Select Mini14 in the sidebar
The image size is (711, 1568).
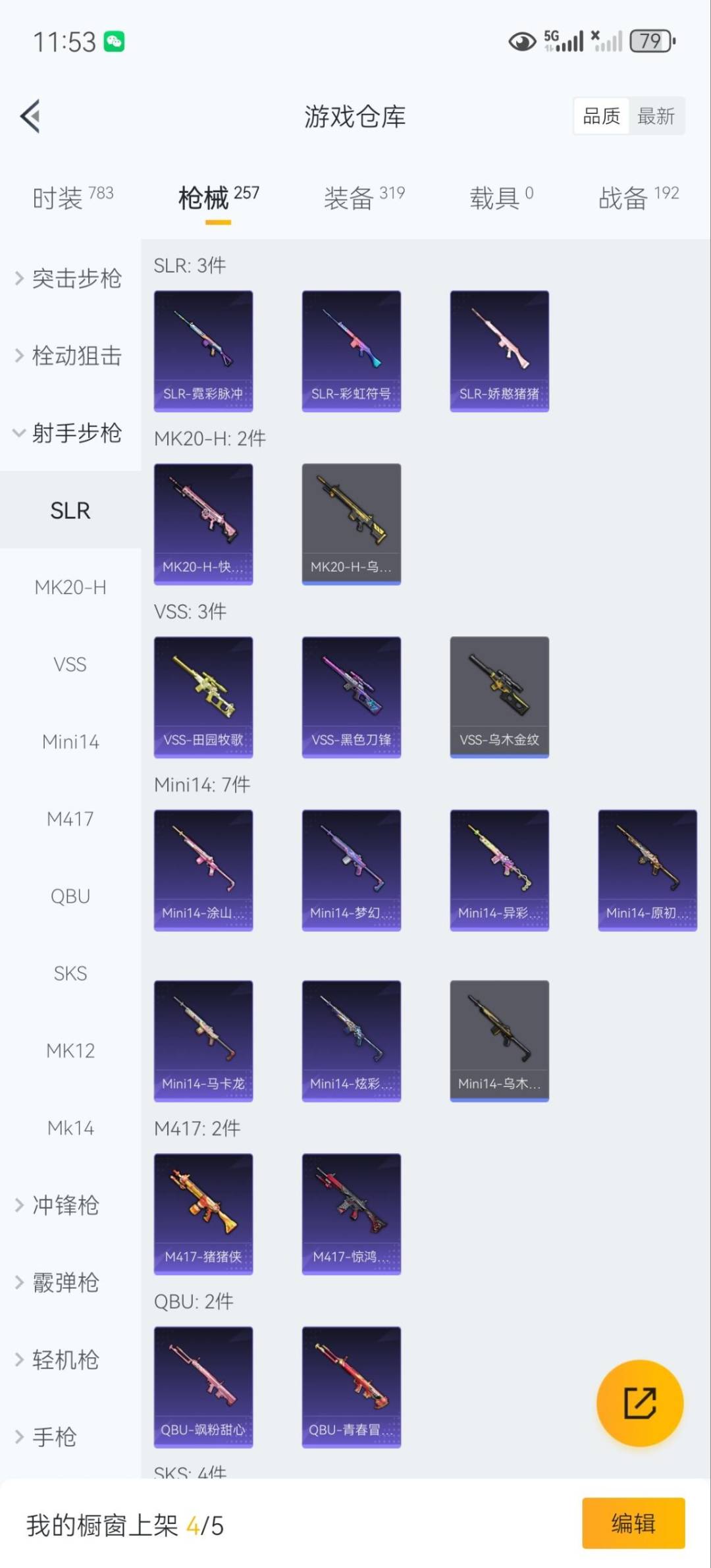70,742
